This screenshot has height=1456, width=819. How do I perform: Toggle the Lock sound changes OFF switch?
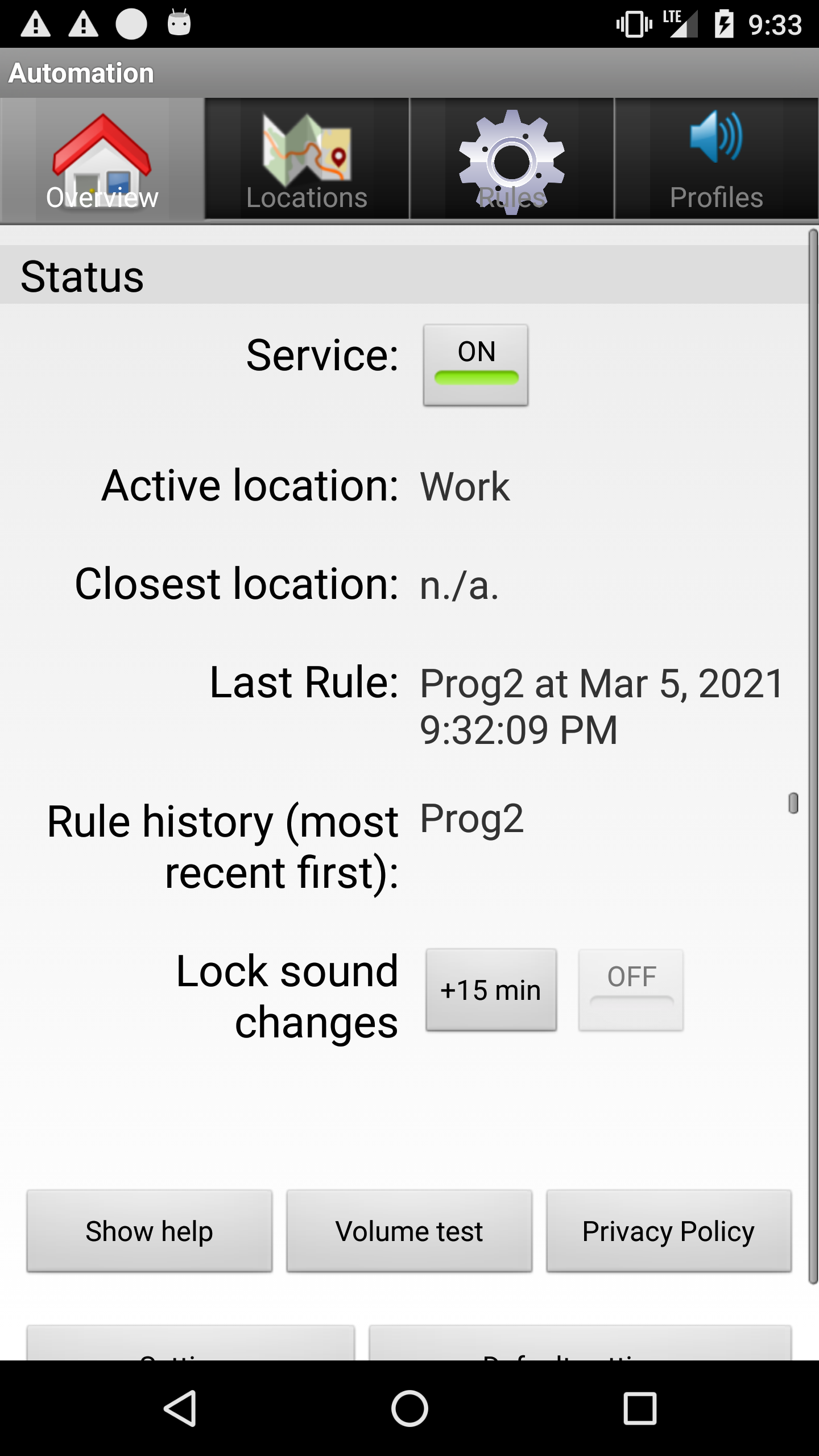click(x=631, y=990)
